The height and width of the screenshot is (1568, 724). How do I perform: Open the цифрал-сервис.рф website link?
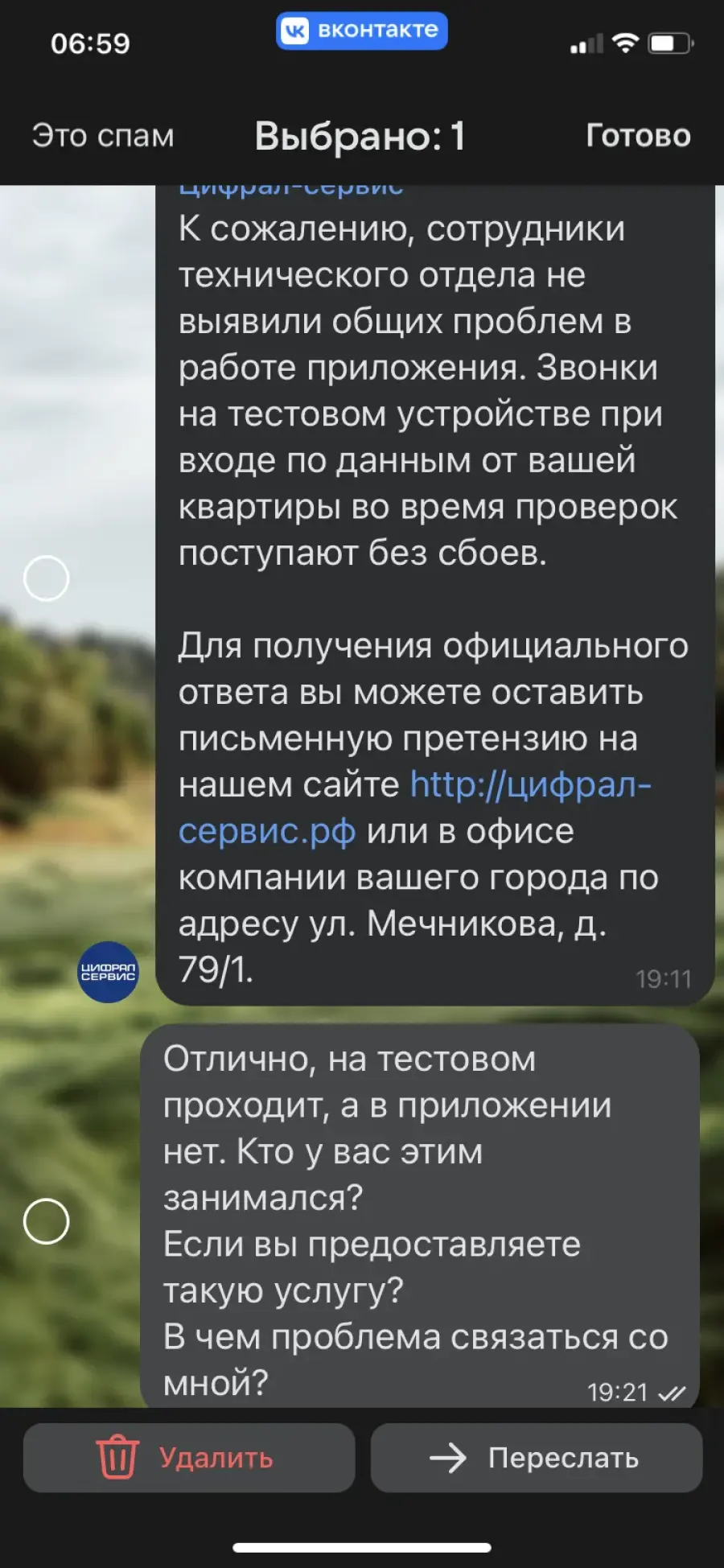tap(414, 807)
